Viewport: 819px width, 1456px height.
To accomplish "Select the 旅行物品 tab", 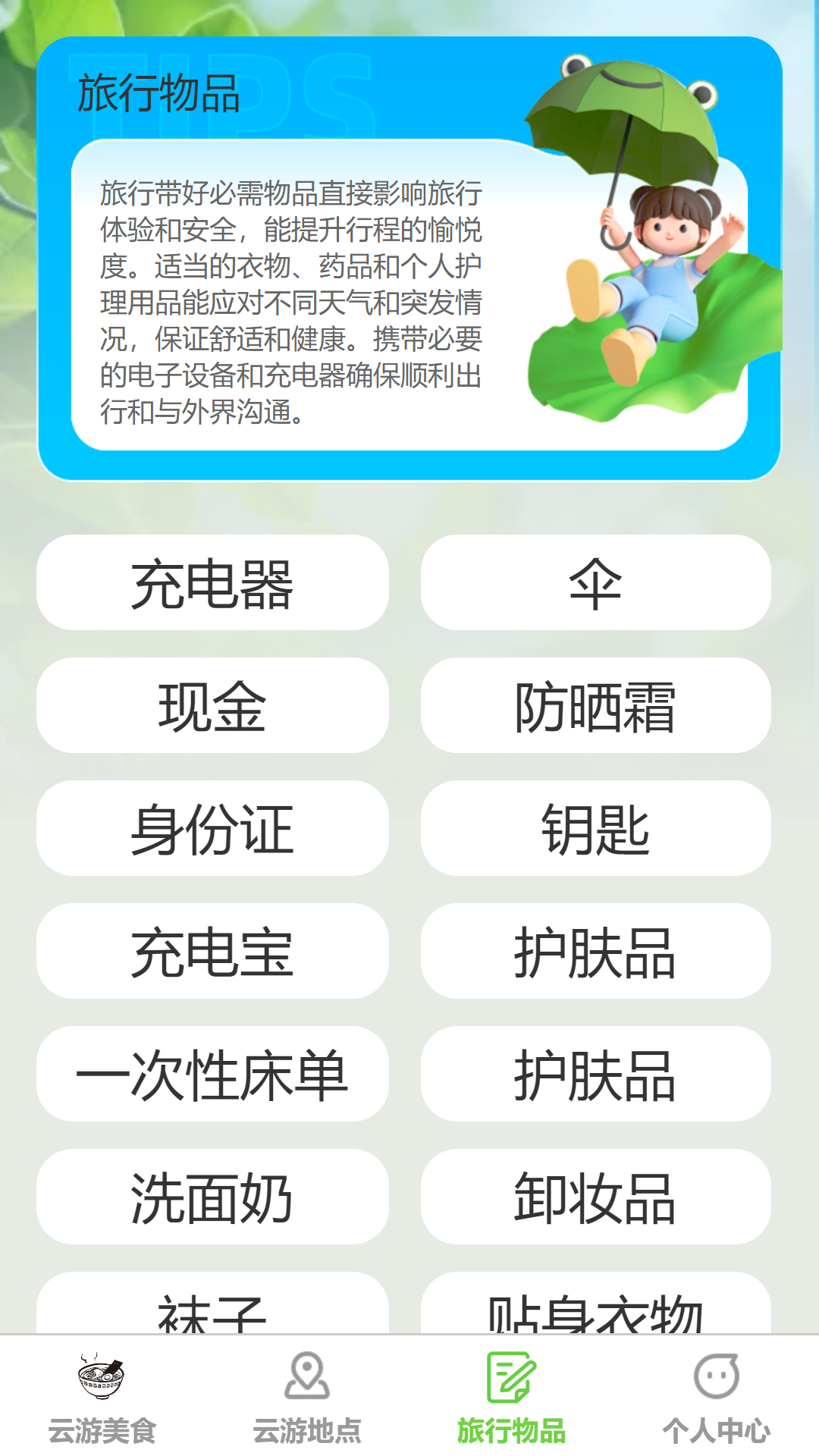I will pyautogui.click(x=511, y=1397).
